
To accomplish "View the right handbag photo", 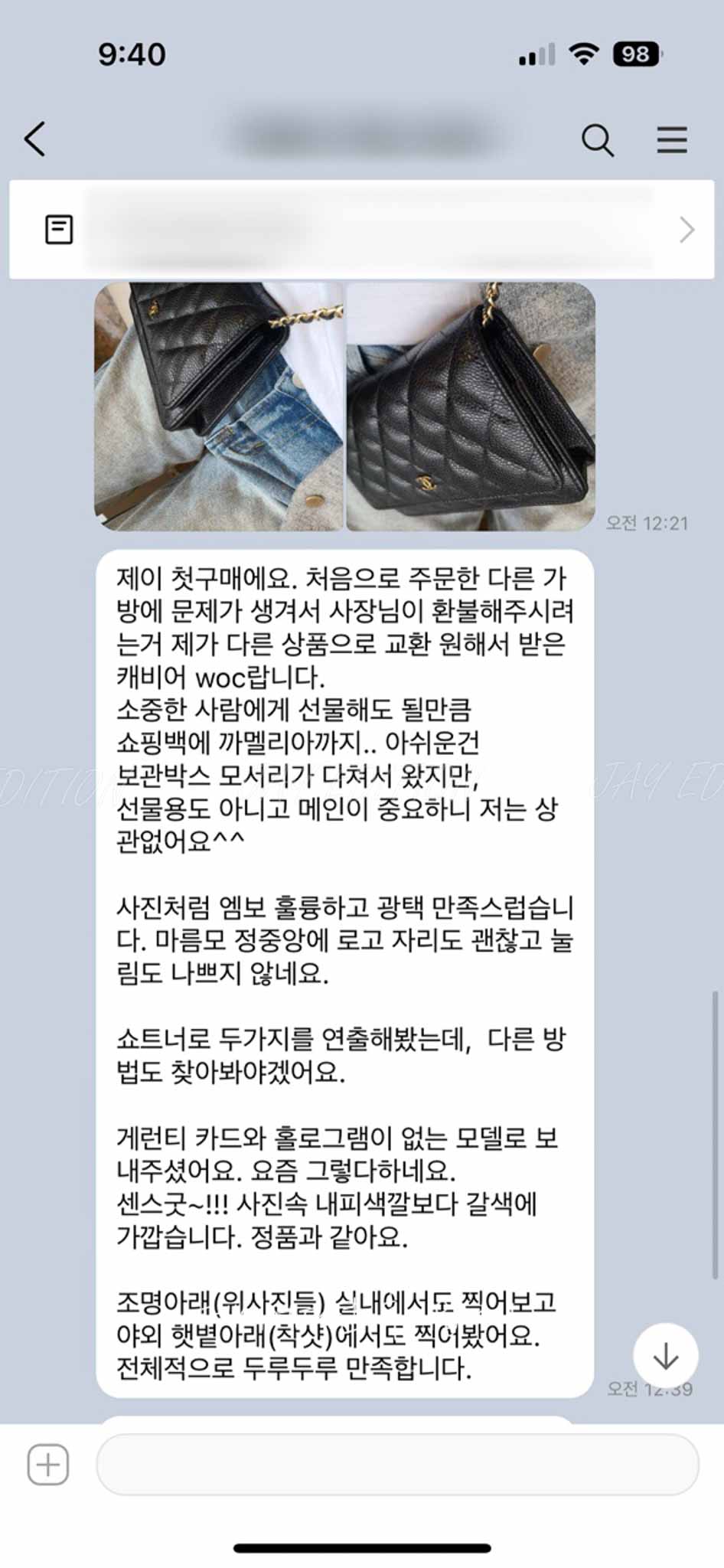I will pyautogui.click(x=471, y=407).
